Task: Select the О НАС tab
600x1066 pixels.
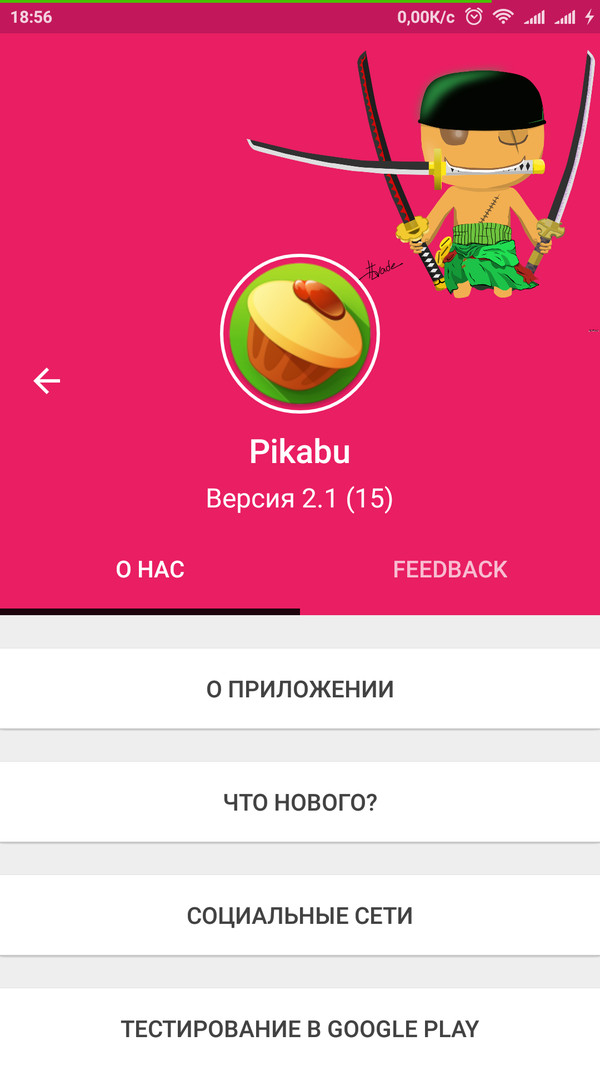Action: [150, 570]
